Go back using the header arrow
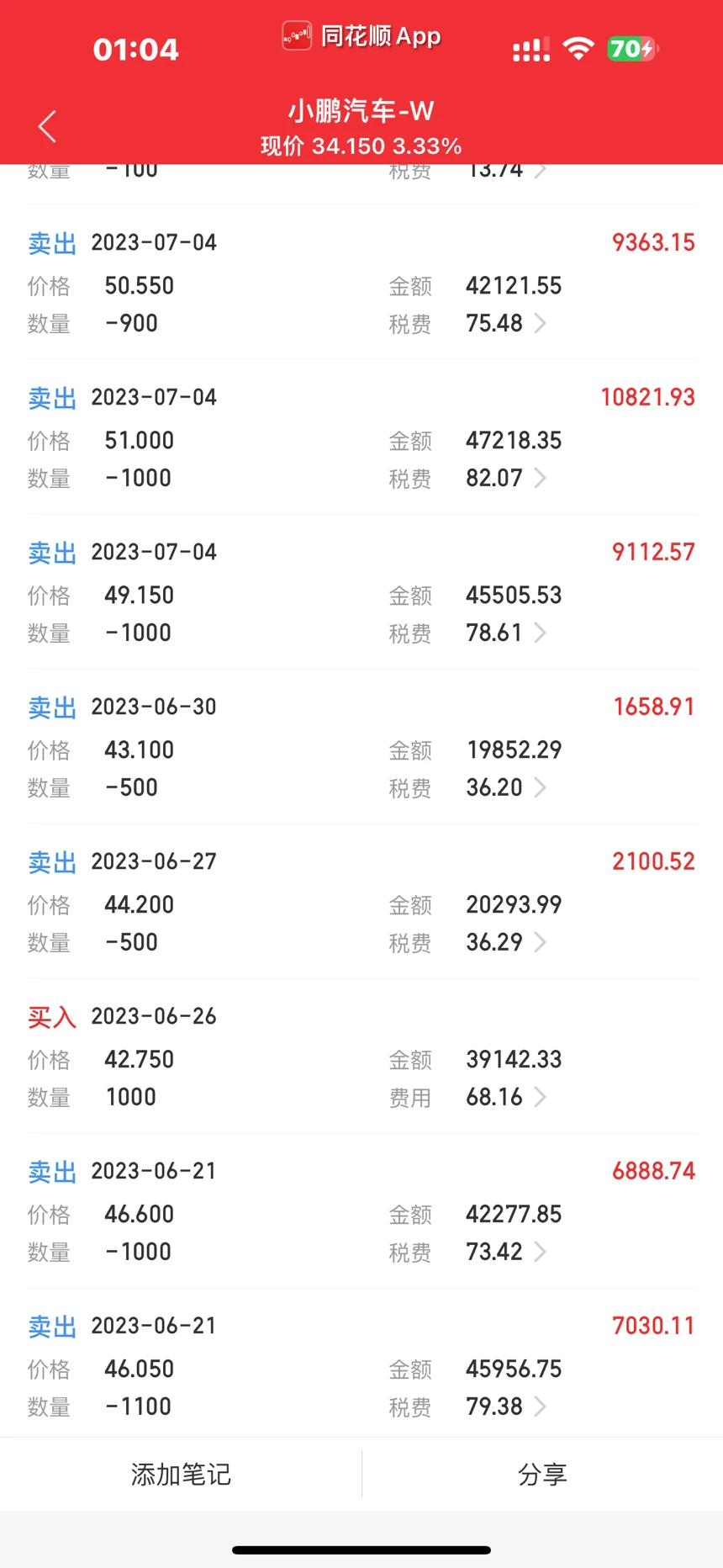The width and height of the screenshot is (723, 1568). tap(47, 127)
